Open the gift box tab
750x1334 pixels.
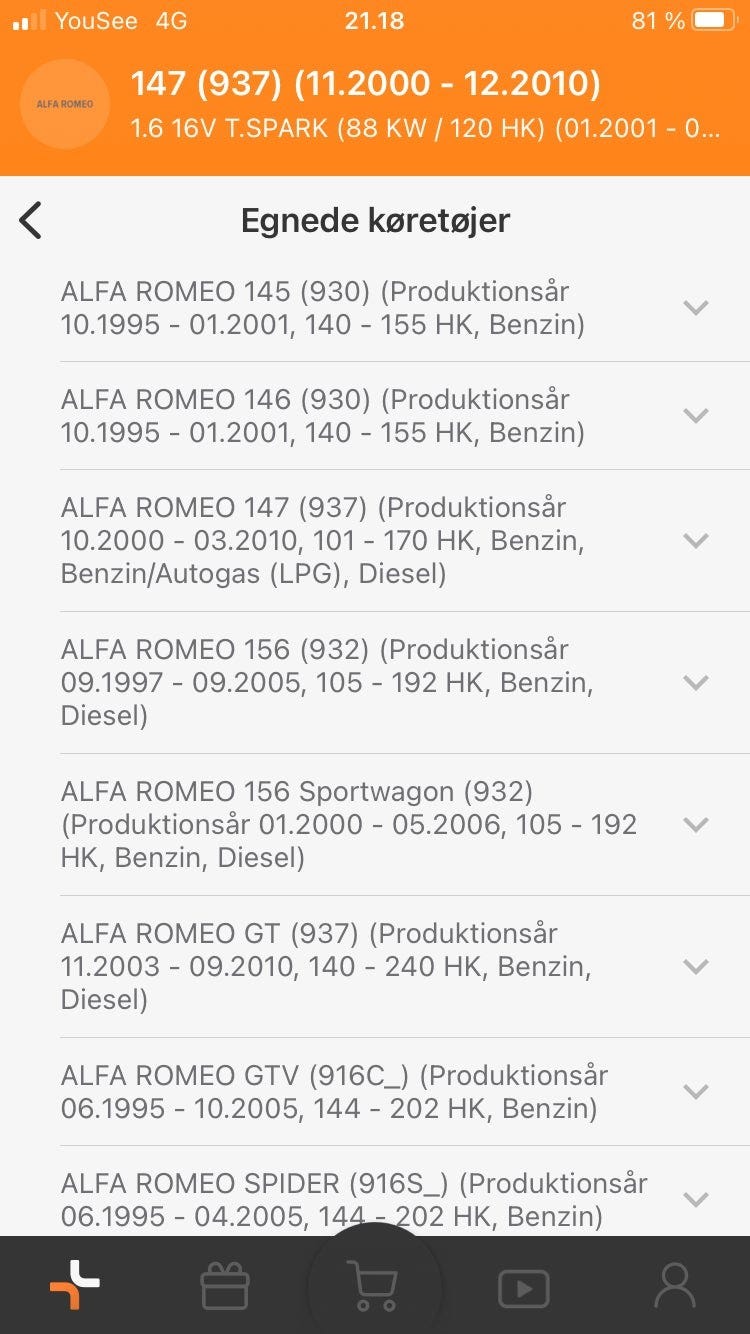(225, 1286)
